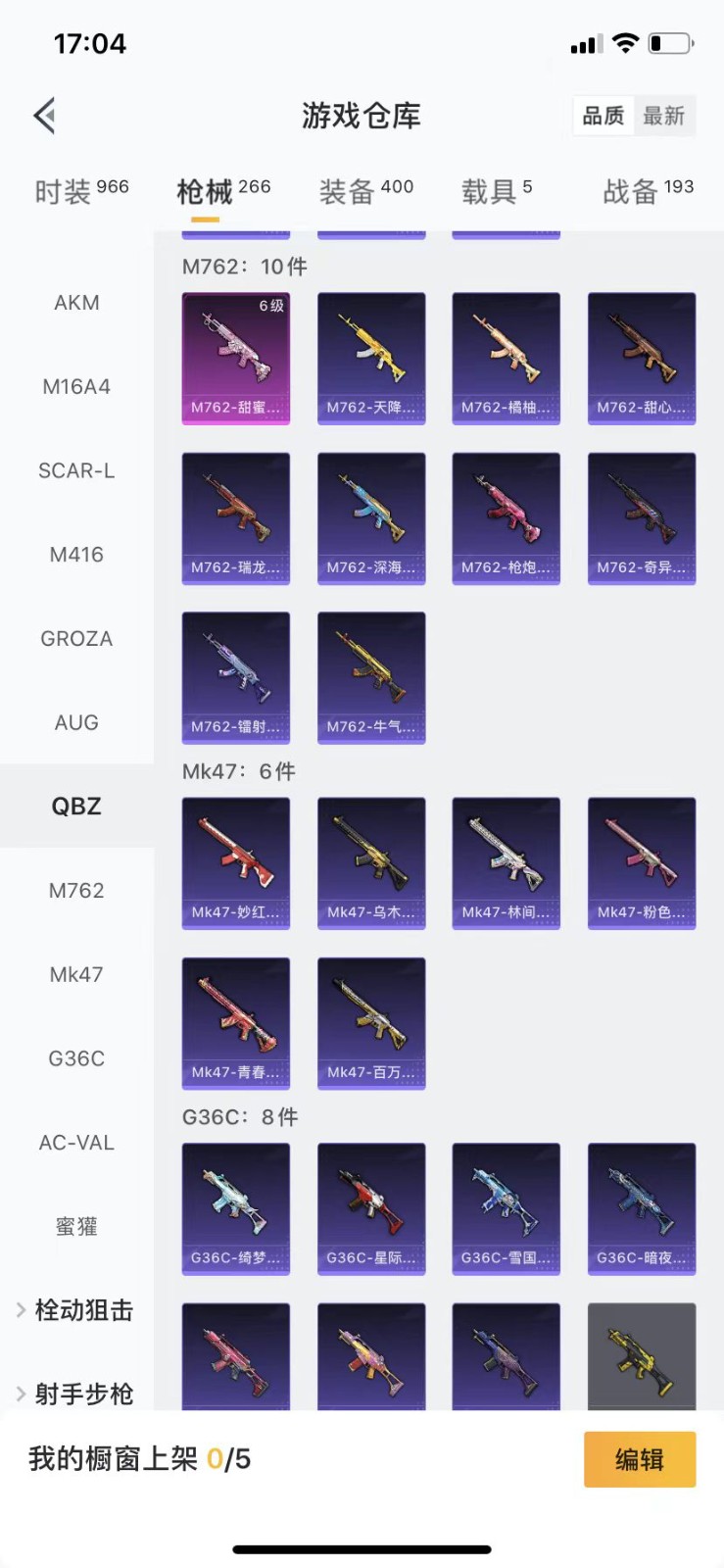Open the Mk47-百万 skin tile
The width and height of the screenshot is (724, 1568).
pyautogui.click(x=371, y=1023)
